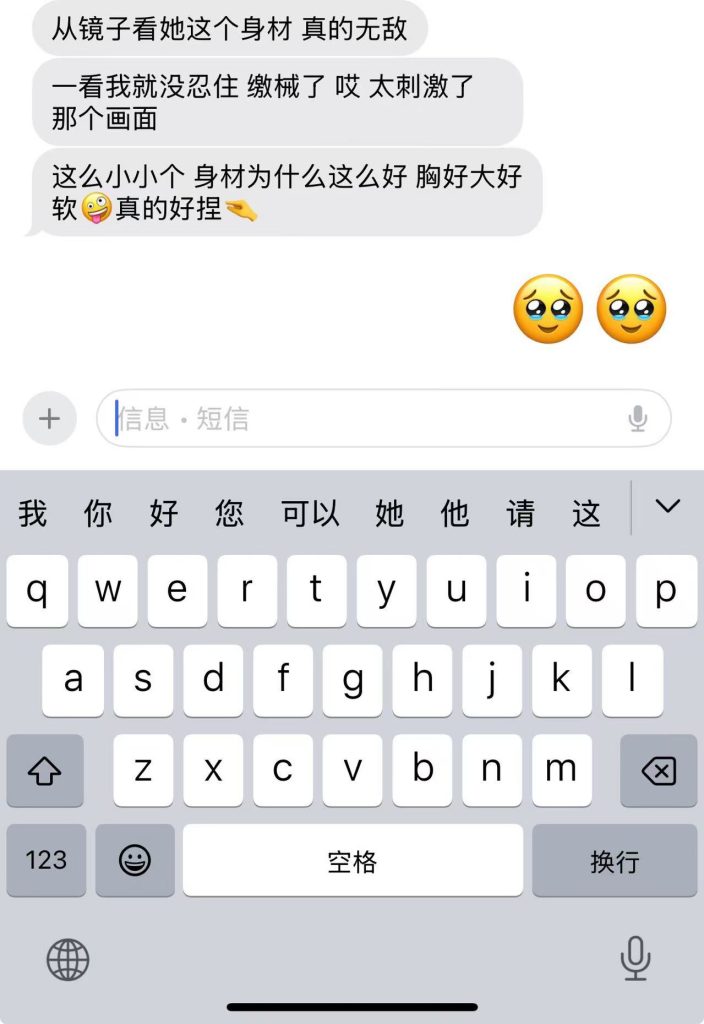Open the emoji keyboard

[134, 860]
